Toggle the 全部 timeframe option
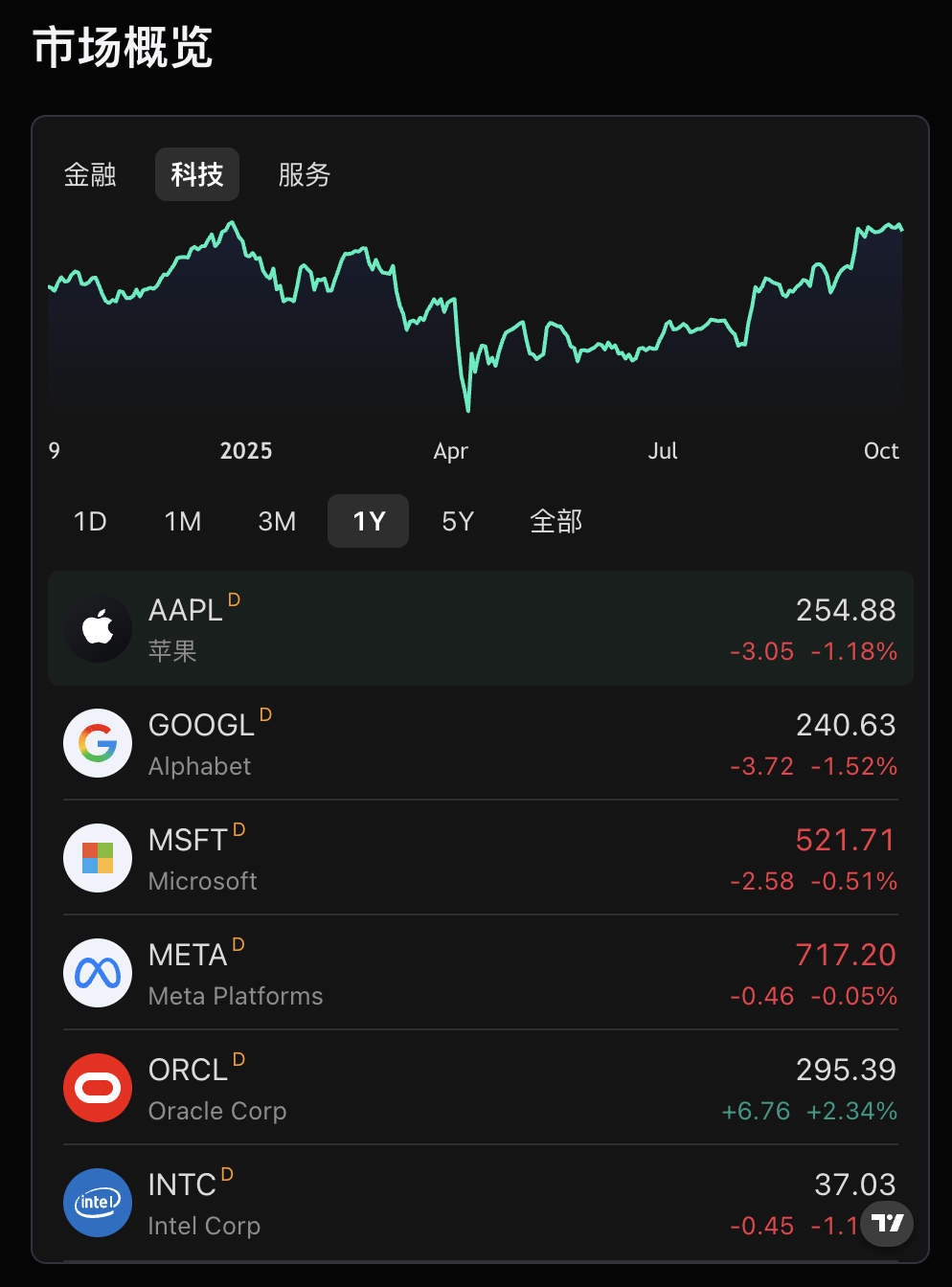This screenshot has height=1287, width=952. pyautogui.click(x=556, y=521)
